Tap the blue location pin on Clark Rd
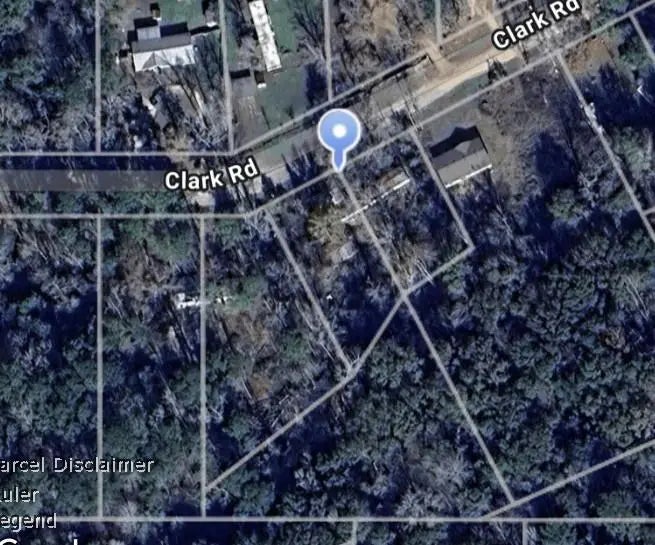The height and width of the screenshot is (545, 655). click(x=339, y=134)
